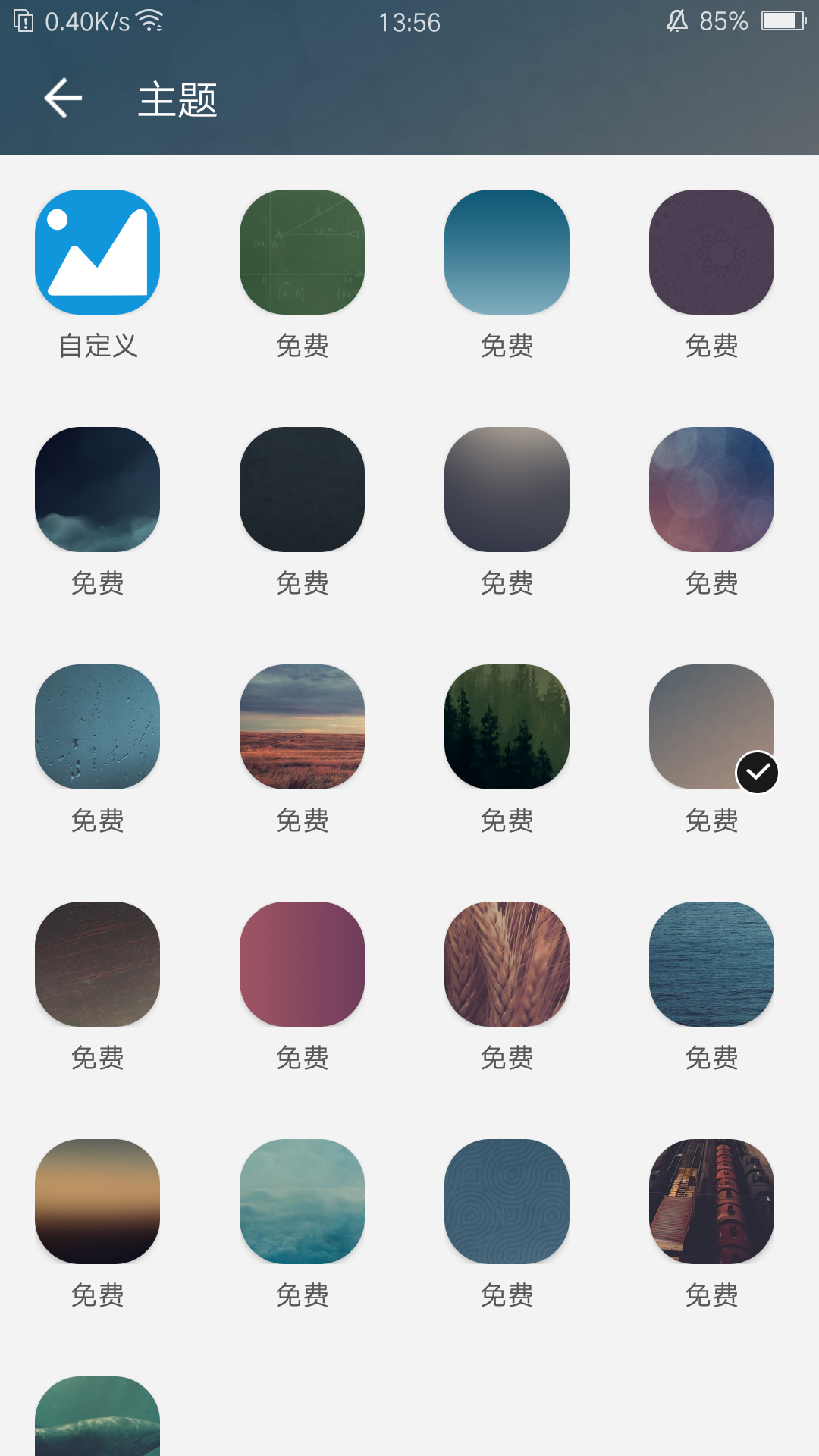The height and width of the screenshot is (1456, 819).
Task: Deselect the currently active beige theme
Action: click(x=711, y=726)
